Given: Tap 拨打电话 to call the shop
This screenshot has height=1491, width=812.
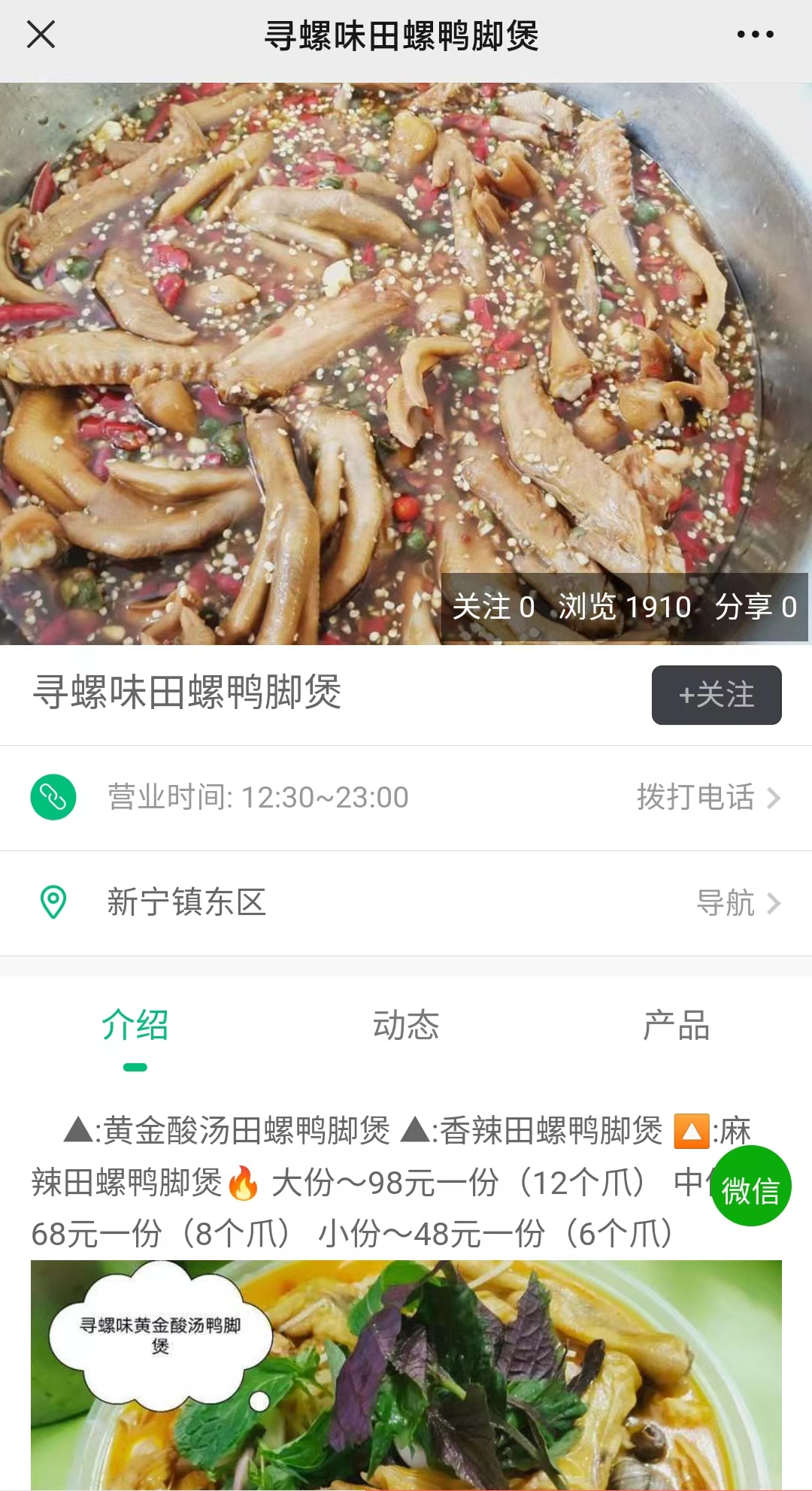Looking at the screenshot, I should pos(707,797).
